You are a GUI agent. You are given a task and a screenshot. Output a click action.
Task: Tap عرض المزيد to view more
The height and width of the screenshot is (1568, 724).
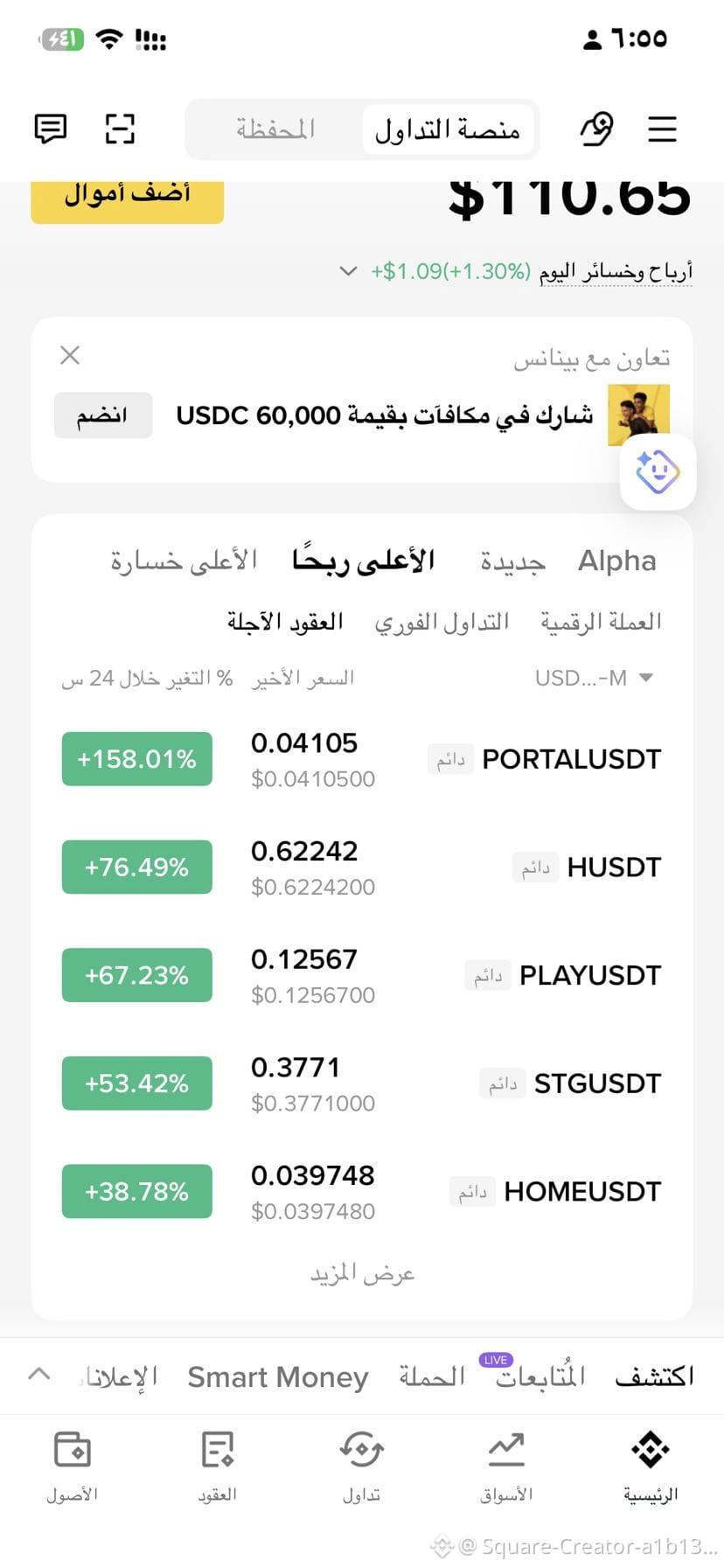362,1273
